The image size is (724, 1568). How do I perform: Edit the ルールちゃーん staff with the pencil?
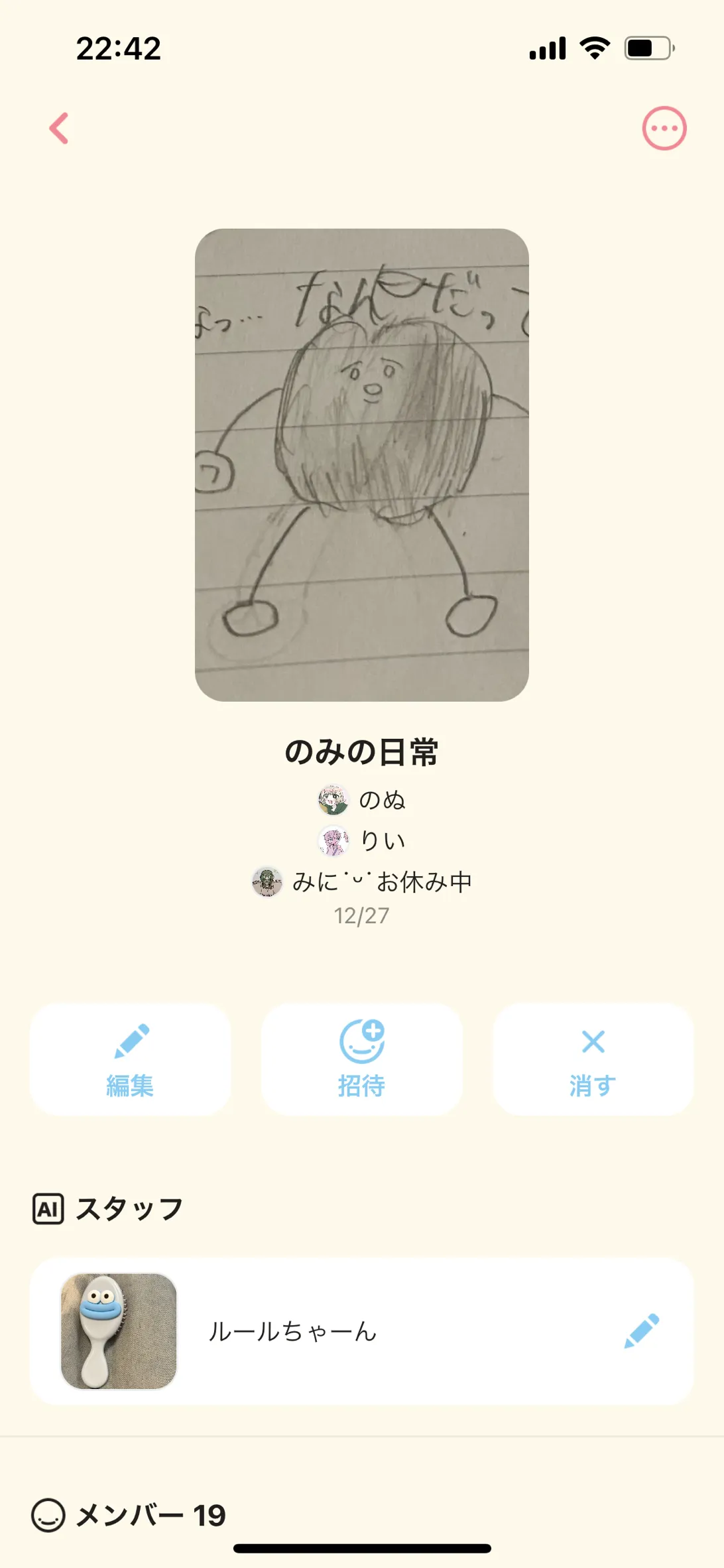tap(641, 1331)
